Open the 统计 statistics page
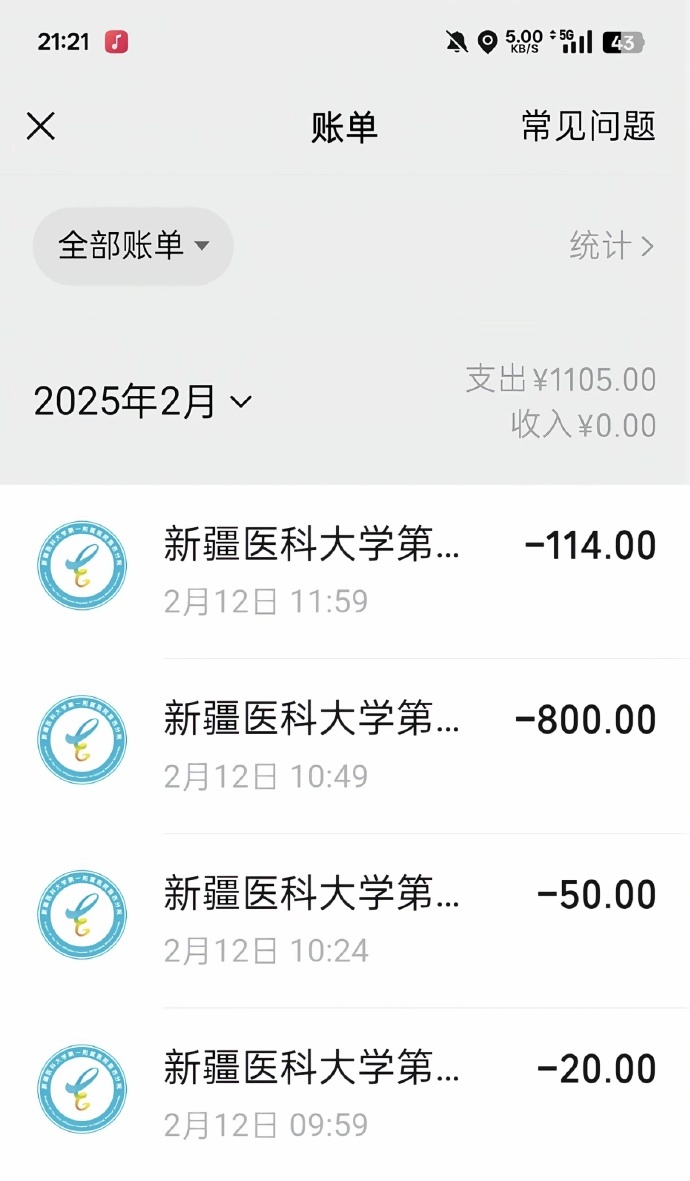 [612, 246]
